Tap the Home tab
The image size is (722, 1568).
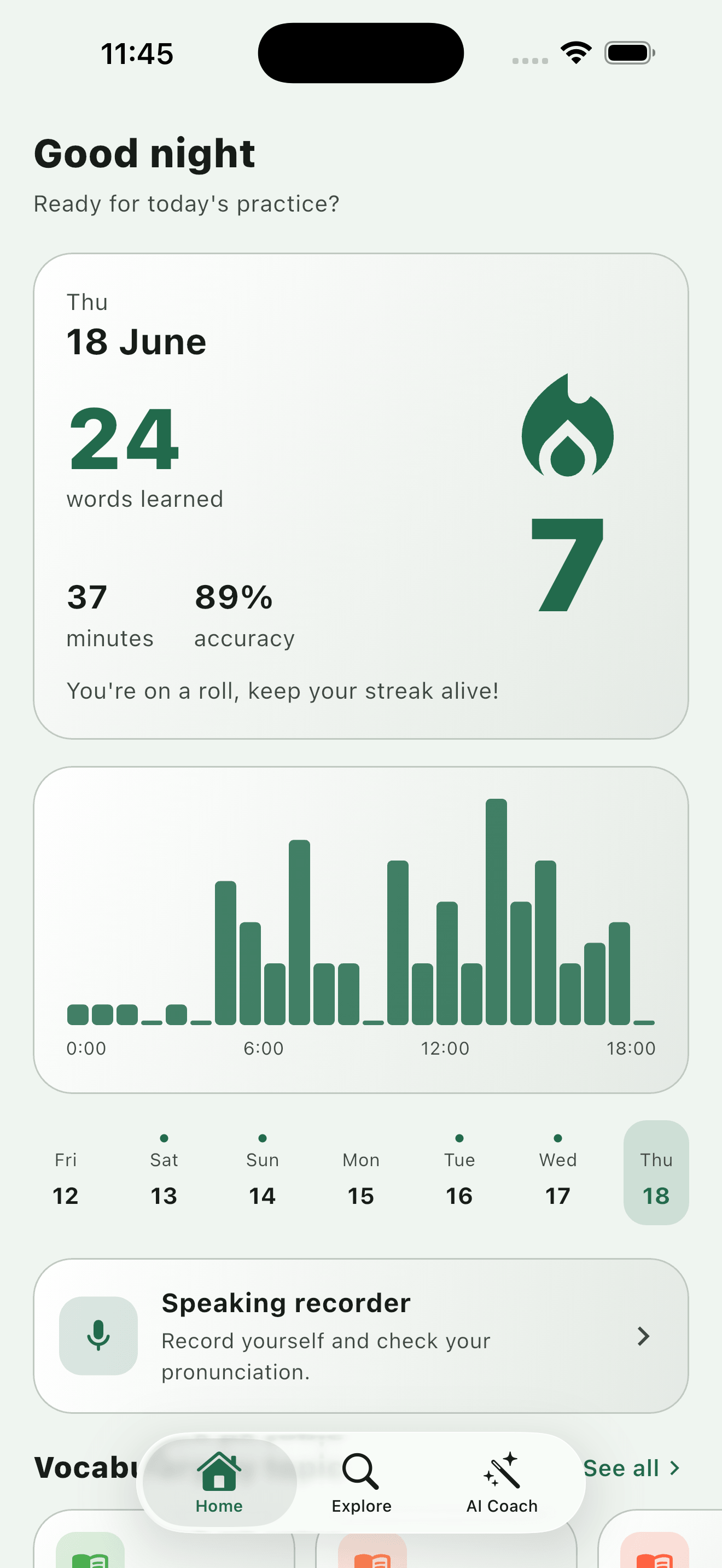point(219,1483)
